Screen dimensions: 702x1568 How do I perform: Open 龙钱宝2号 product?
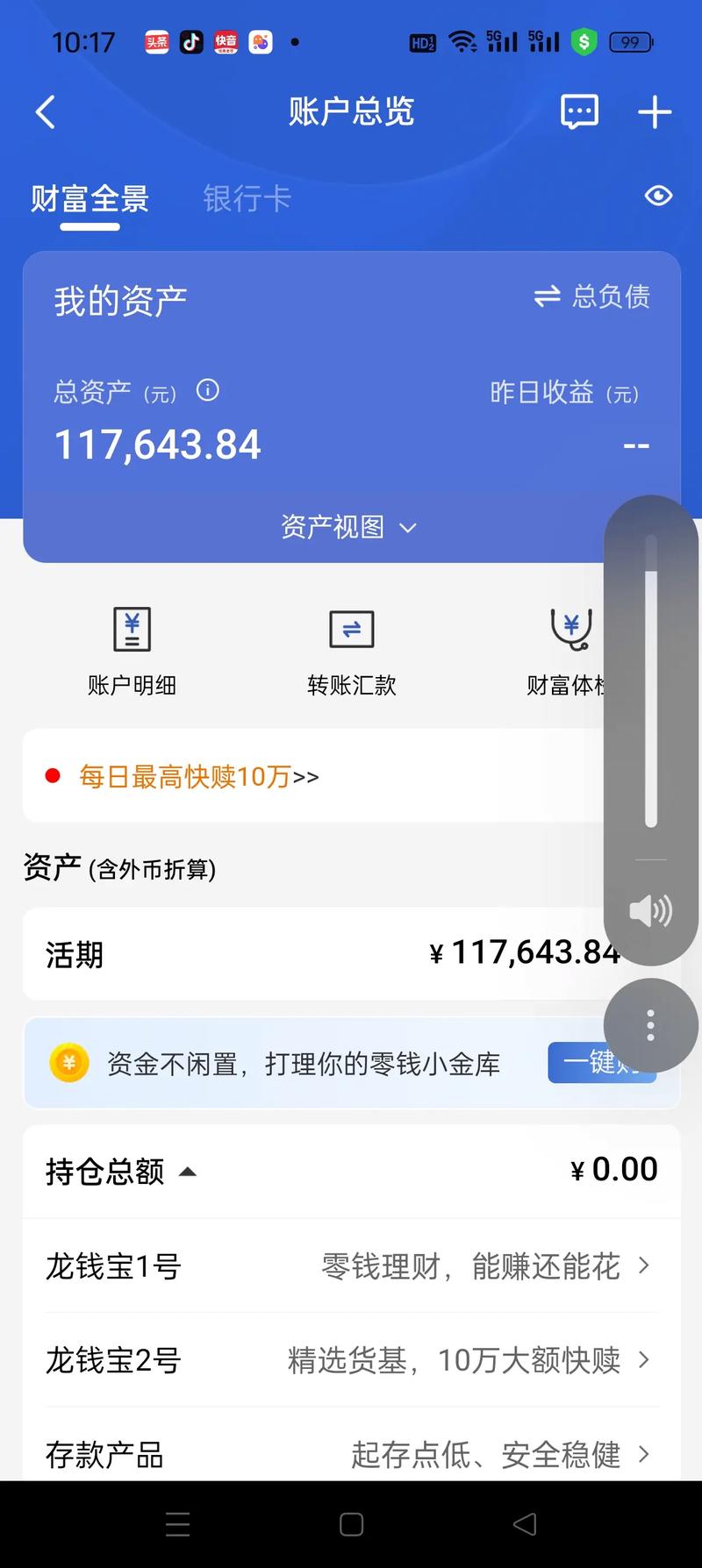click(x=351, y=1360)
